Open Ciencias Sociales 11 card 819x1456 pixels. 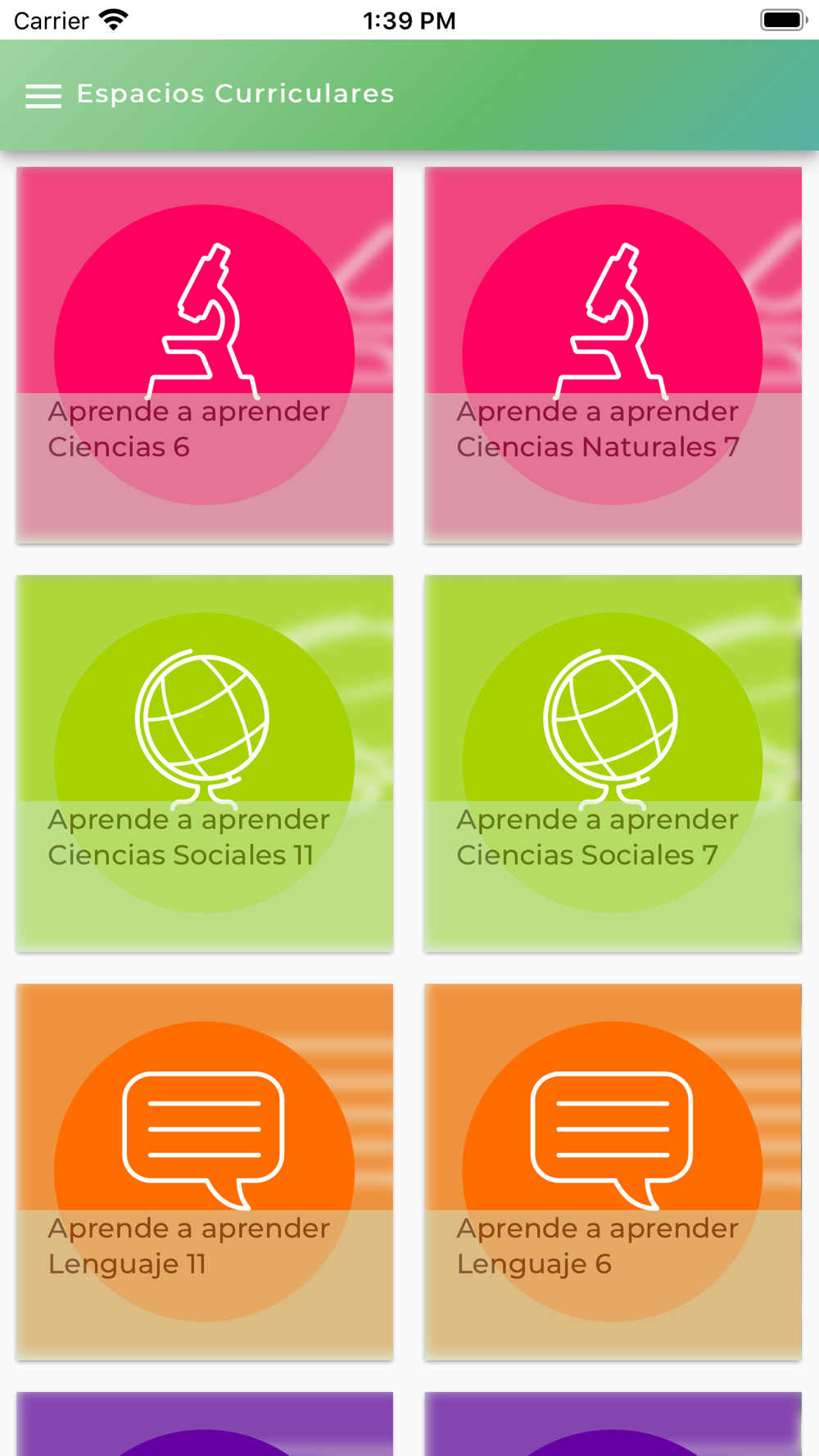[x=205, y=763]
